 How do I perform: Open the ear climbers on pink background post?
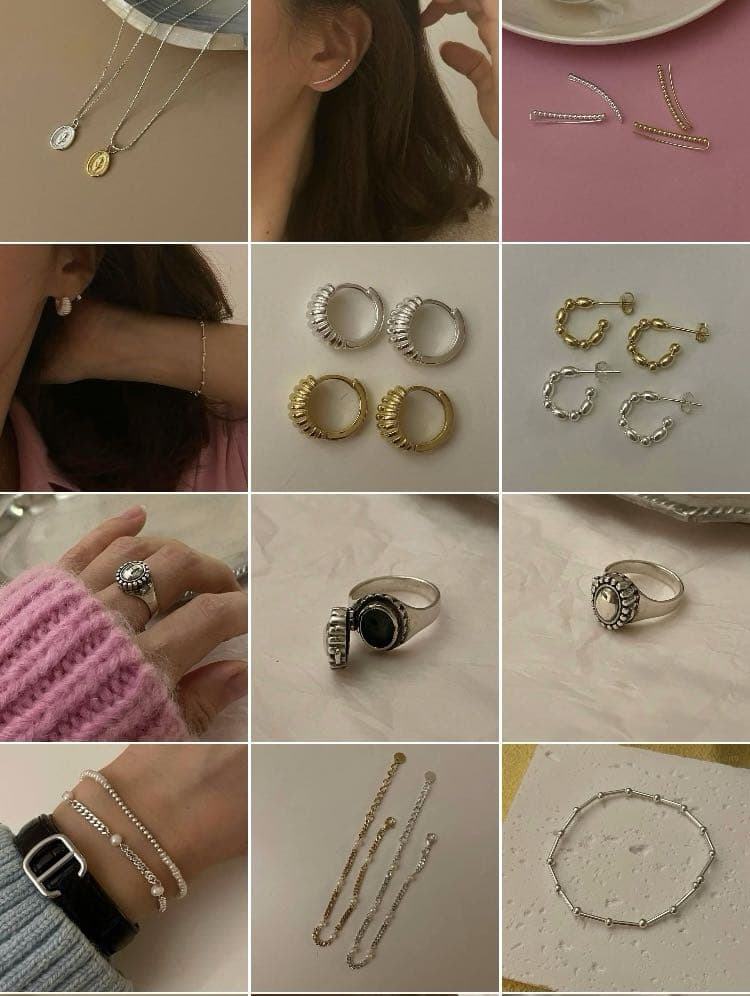(626, 120)
